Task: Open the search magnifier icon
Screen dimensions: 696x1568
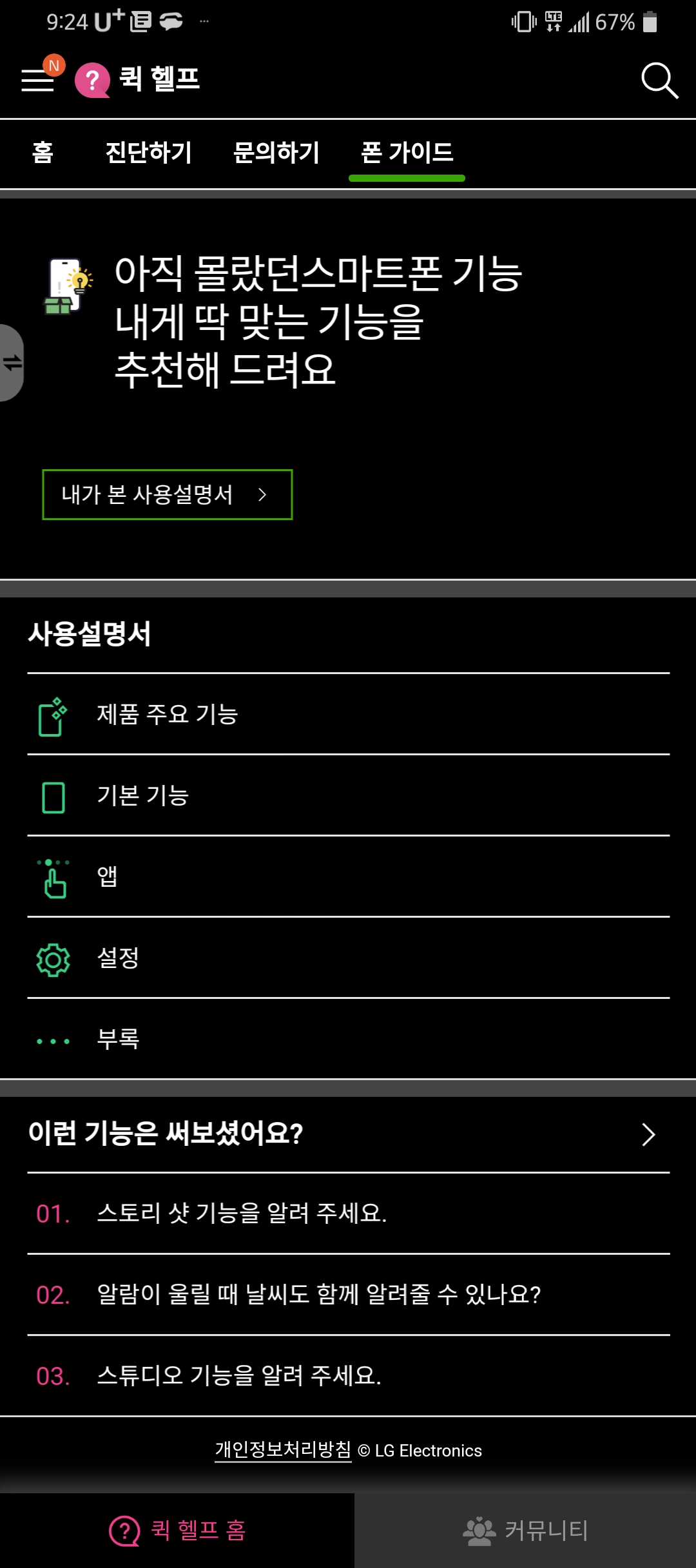Action: (659, 81)
